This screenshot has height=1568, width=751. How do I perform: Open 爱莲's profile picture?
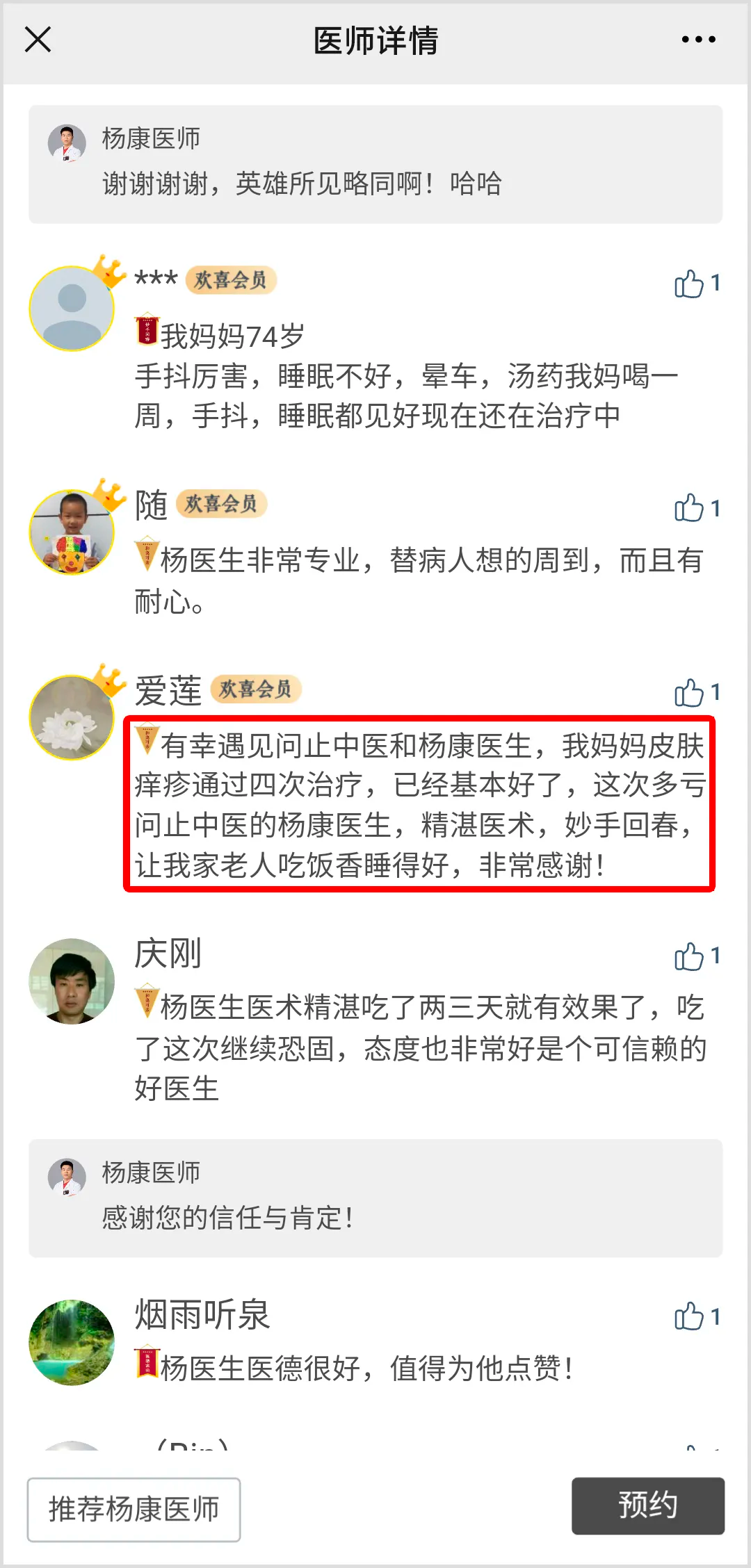[x=72, y=717]
